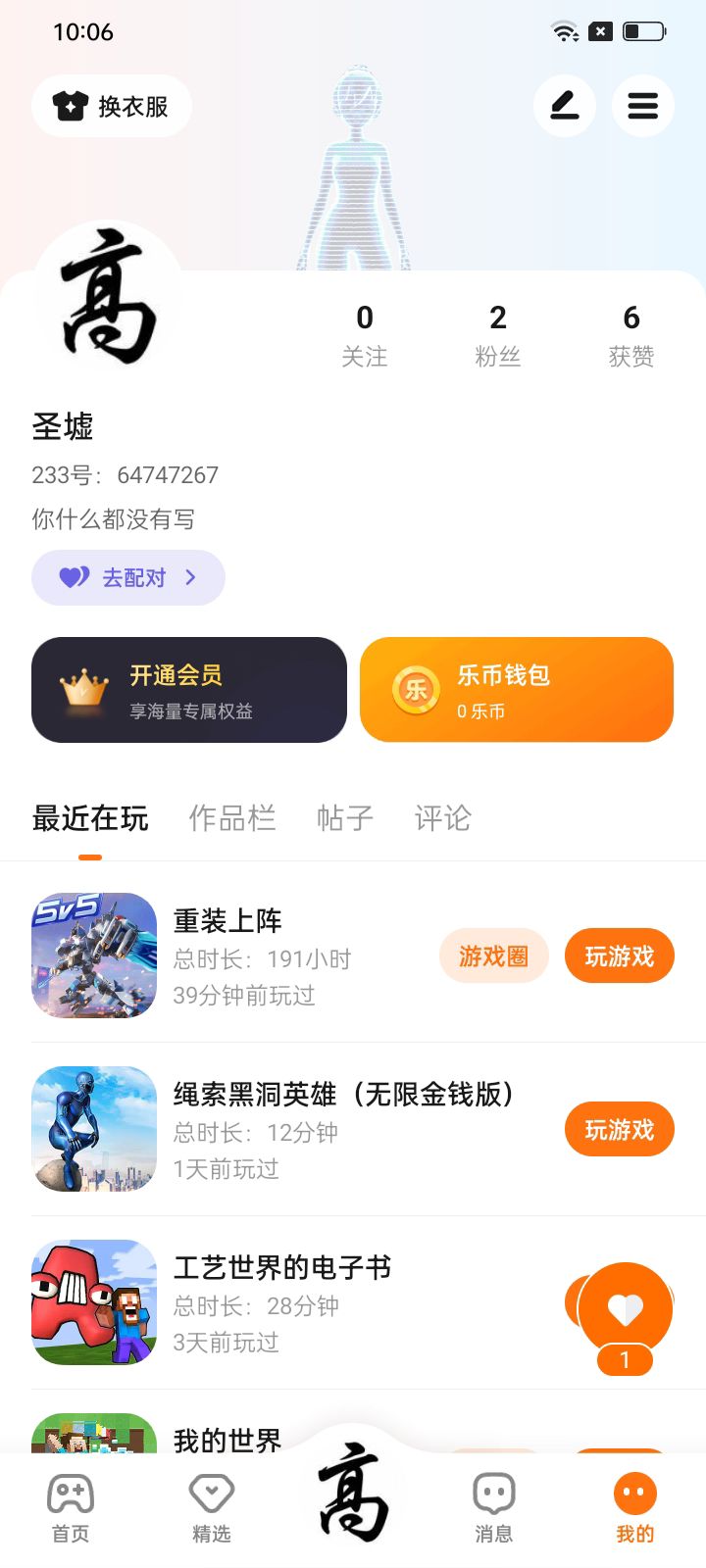The width and height of the screenshot is (706, 1568).
Task: Switch to the 帖子 tab
Action: (344, 818)
